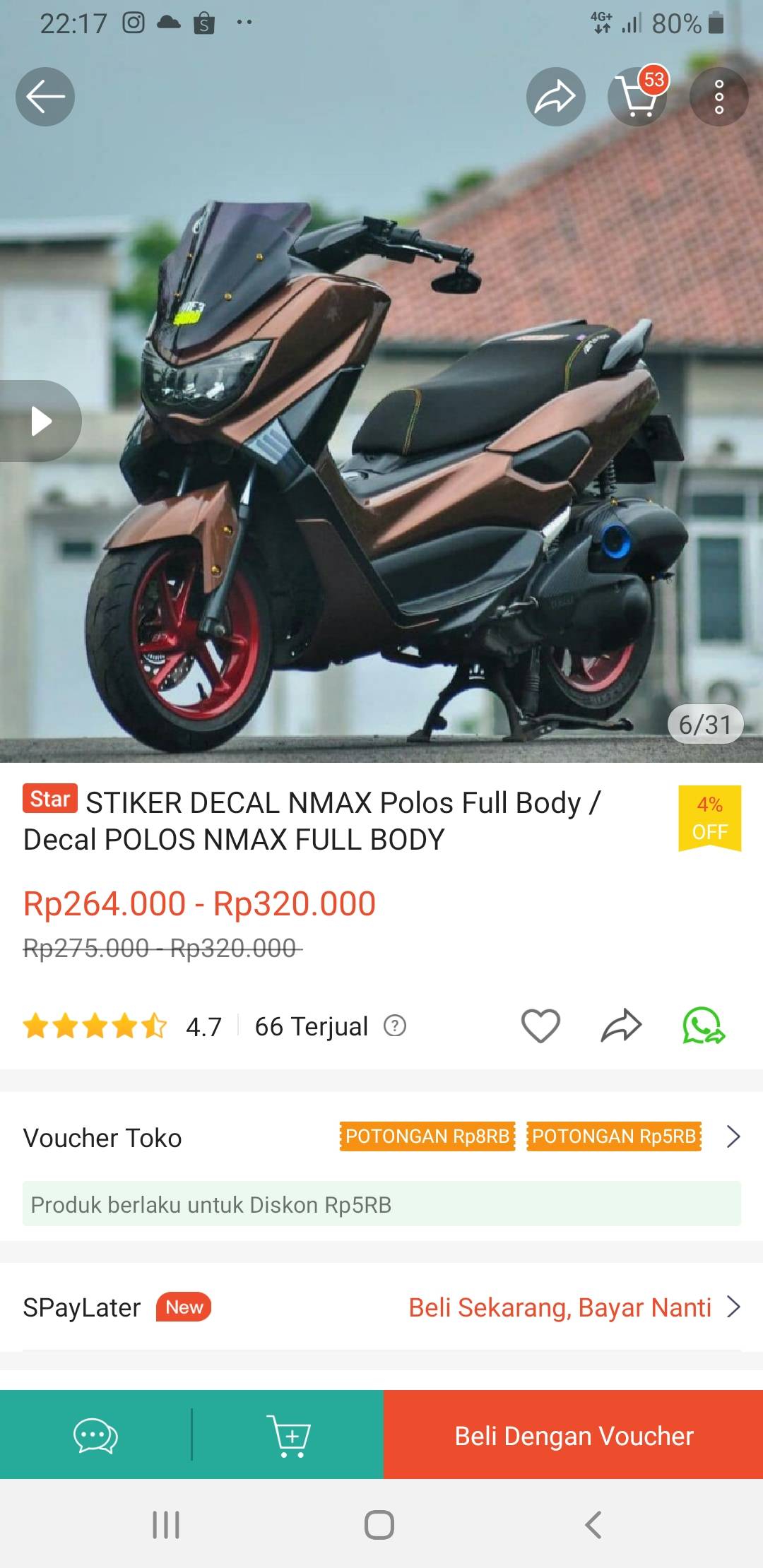
Task: Add product to favorites with heart icon
Action: [x=540, y=1026]
